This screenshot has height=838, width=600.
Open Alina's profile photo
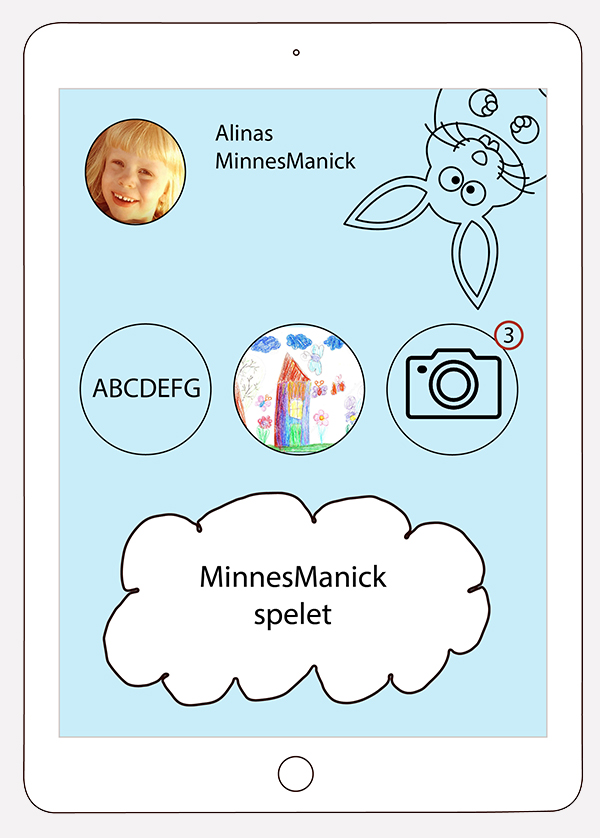click(x=135, y=174)
